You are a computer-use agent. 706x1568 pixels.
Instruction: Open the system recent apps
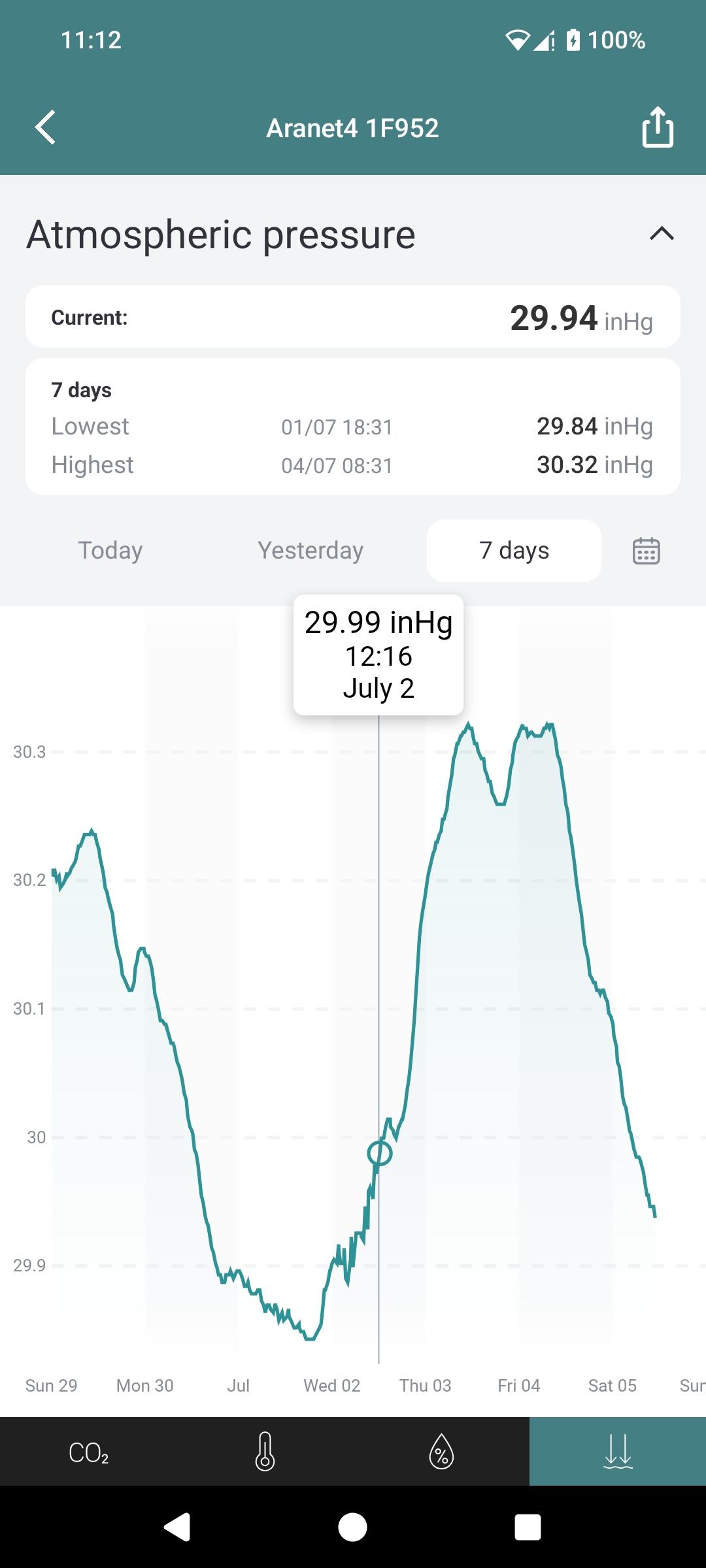528,1527
